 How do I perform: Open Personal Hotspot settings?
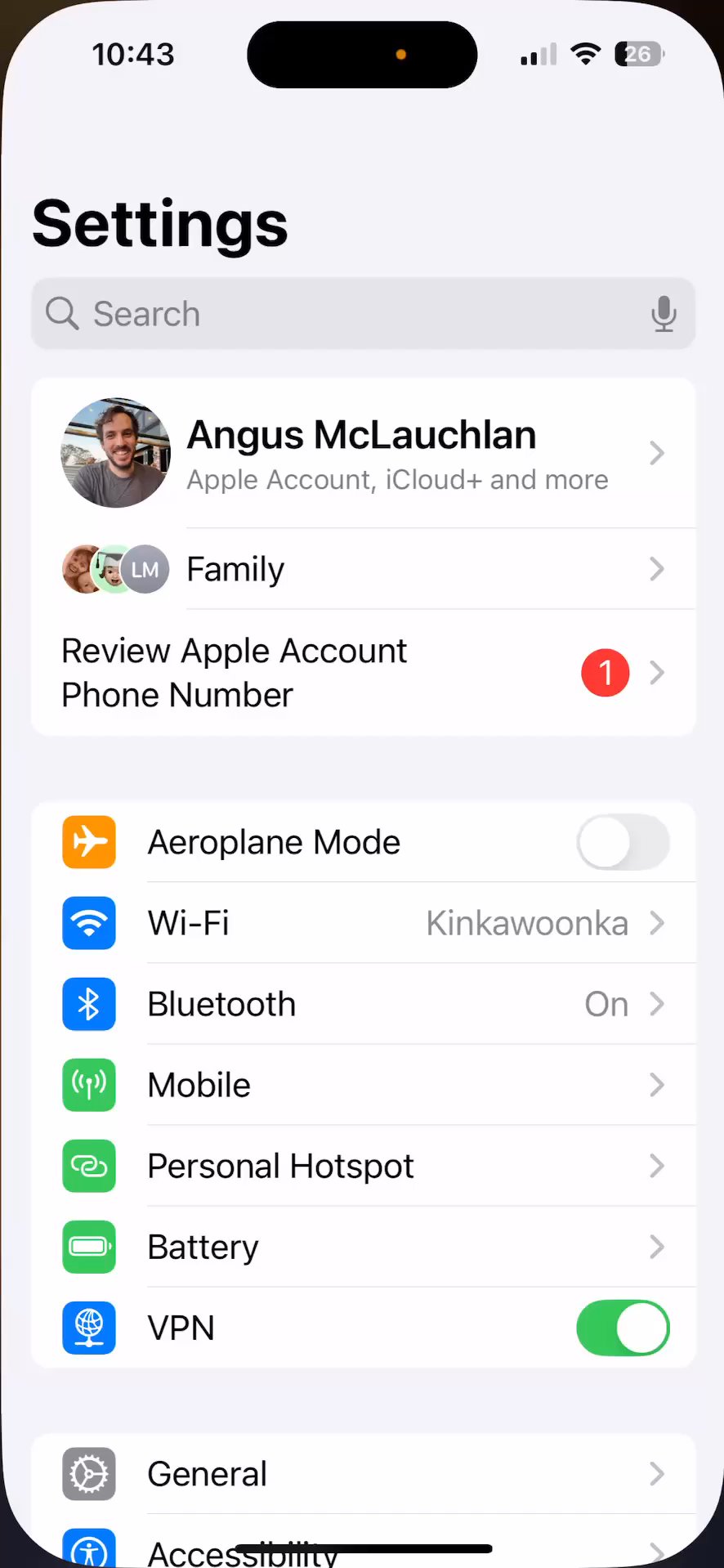pos(364,1166)
